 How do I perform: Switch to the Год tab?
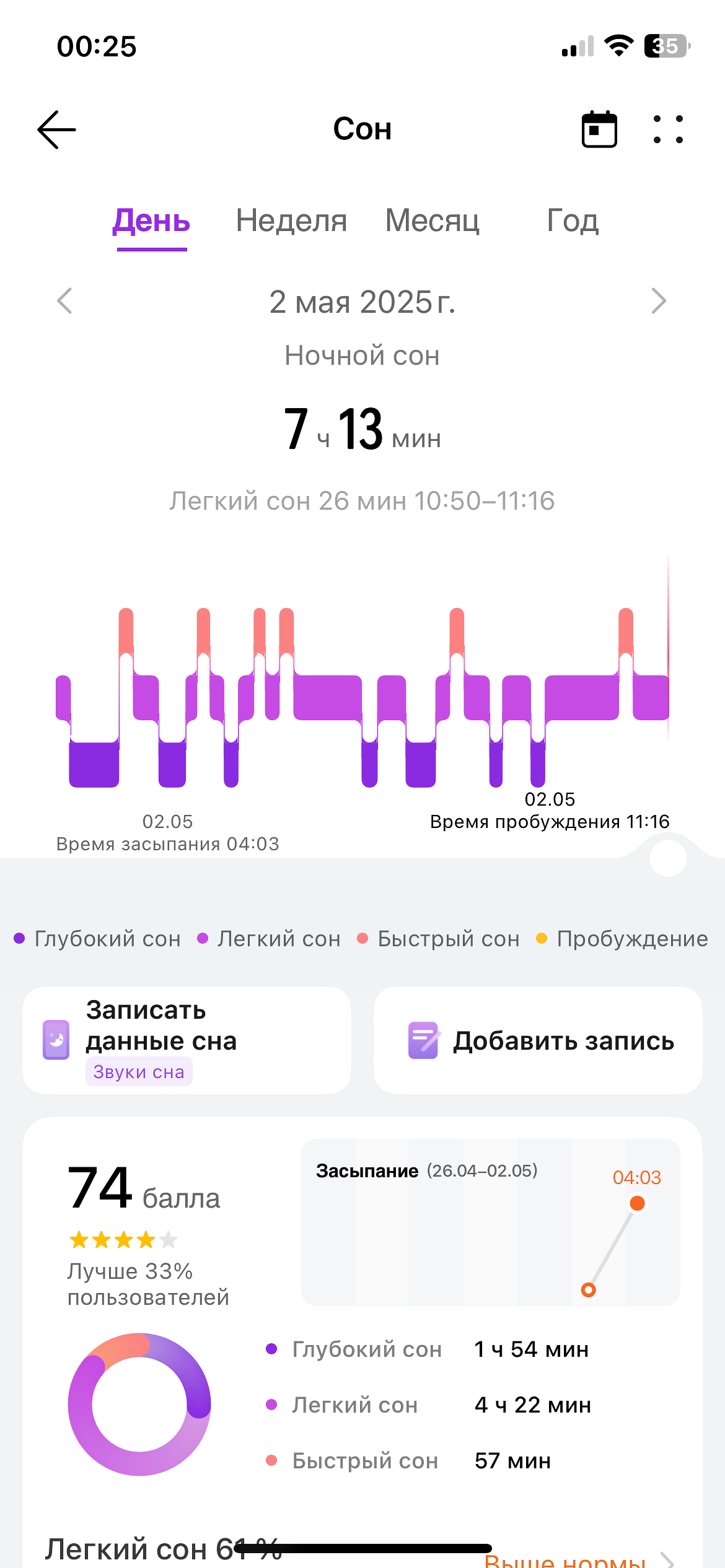573,221
